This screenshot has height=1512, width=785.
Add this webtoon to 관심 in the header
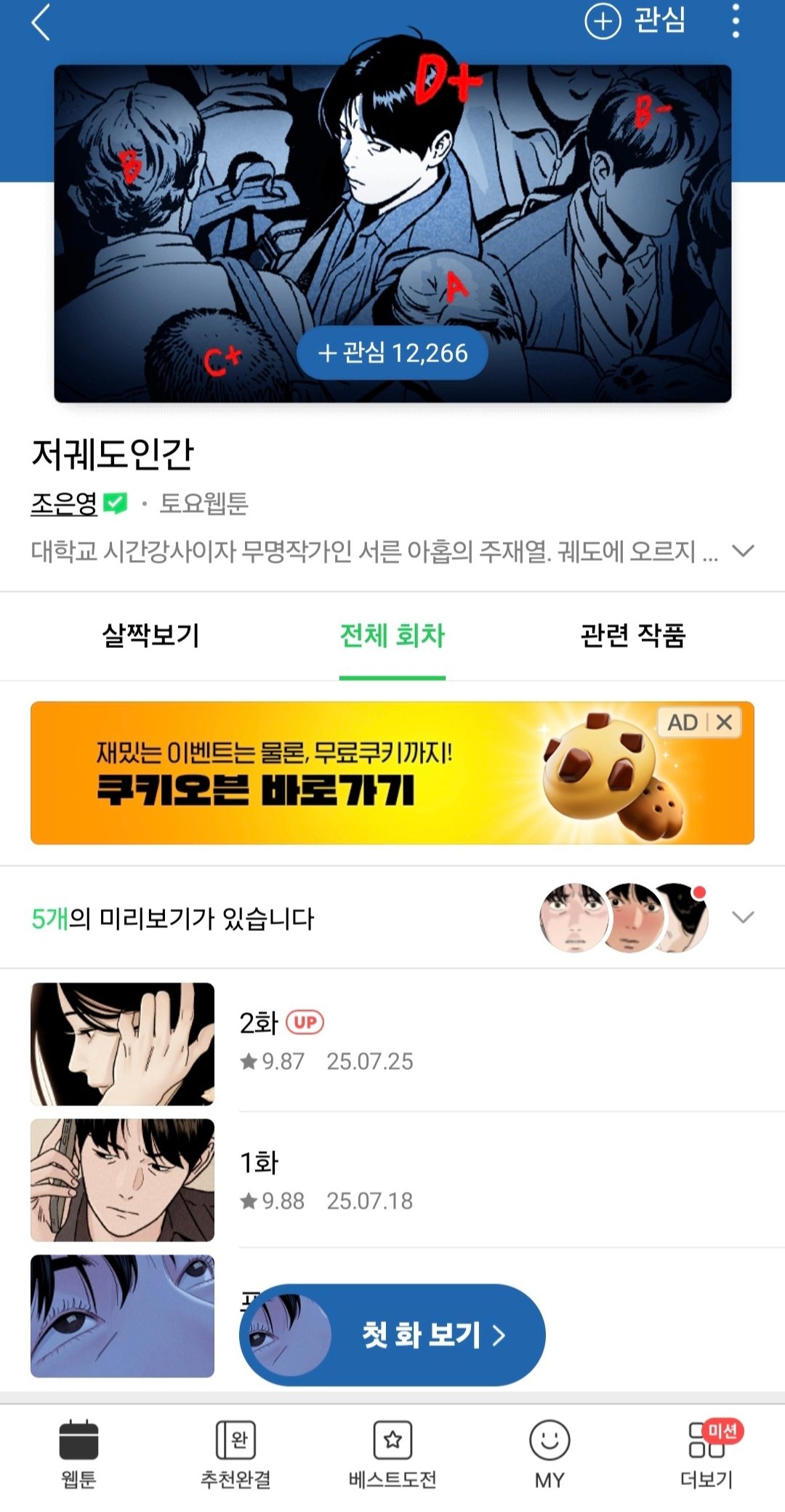click(635, 21)
